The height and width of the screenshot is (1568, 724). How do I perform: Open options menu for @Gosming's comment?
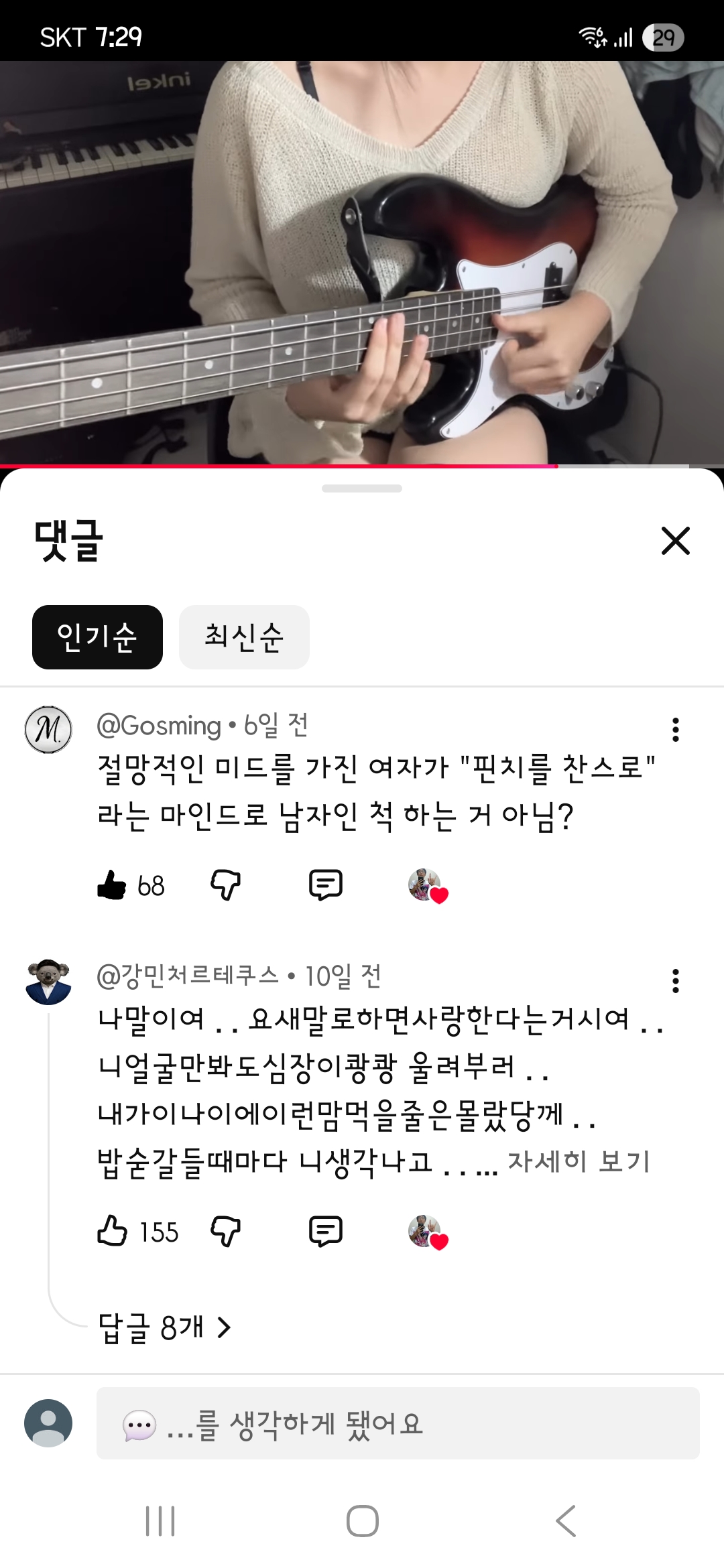[x=675, y=730]
